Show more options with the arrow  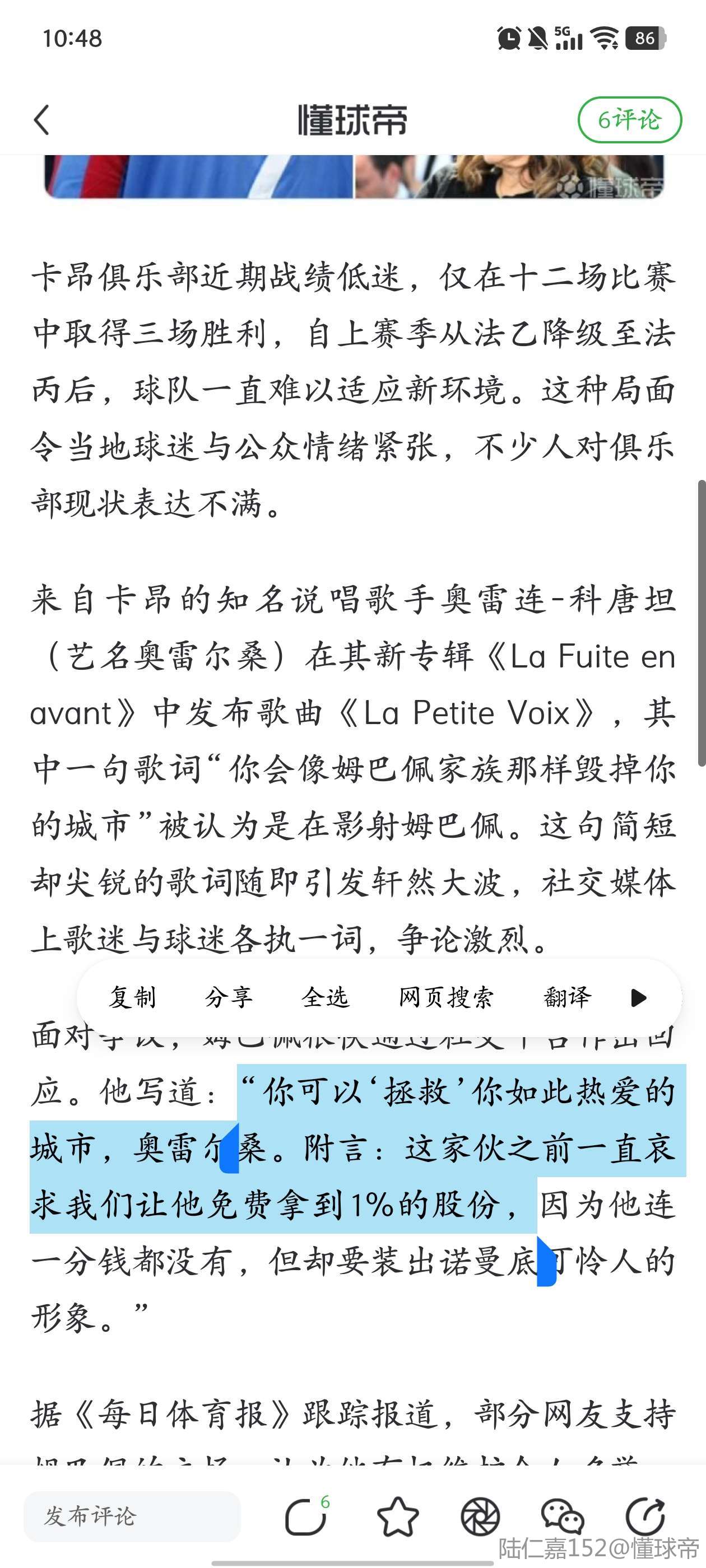638,998
